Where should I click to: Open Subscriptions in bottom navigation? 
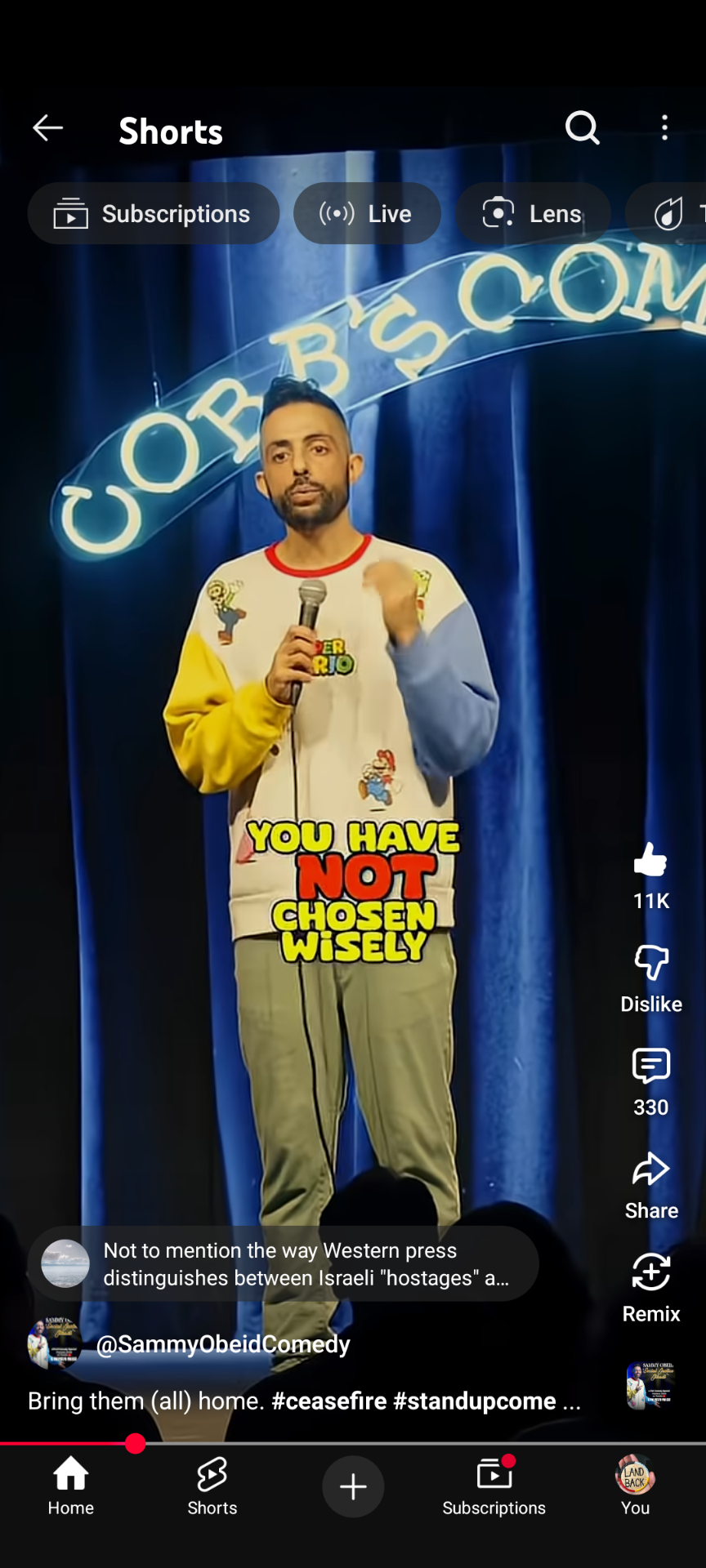pyautogui.click(x=494, y=1486)
